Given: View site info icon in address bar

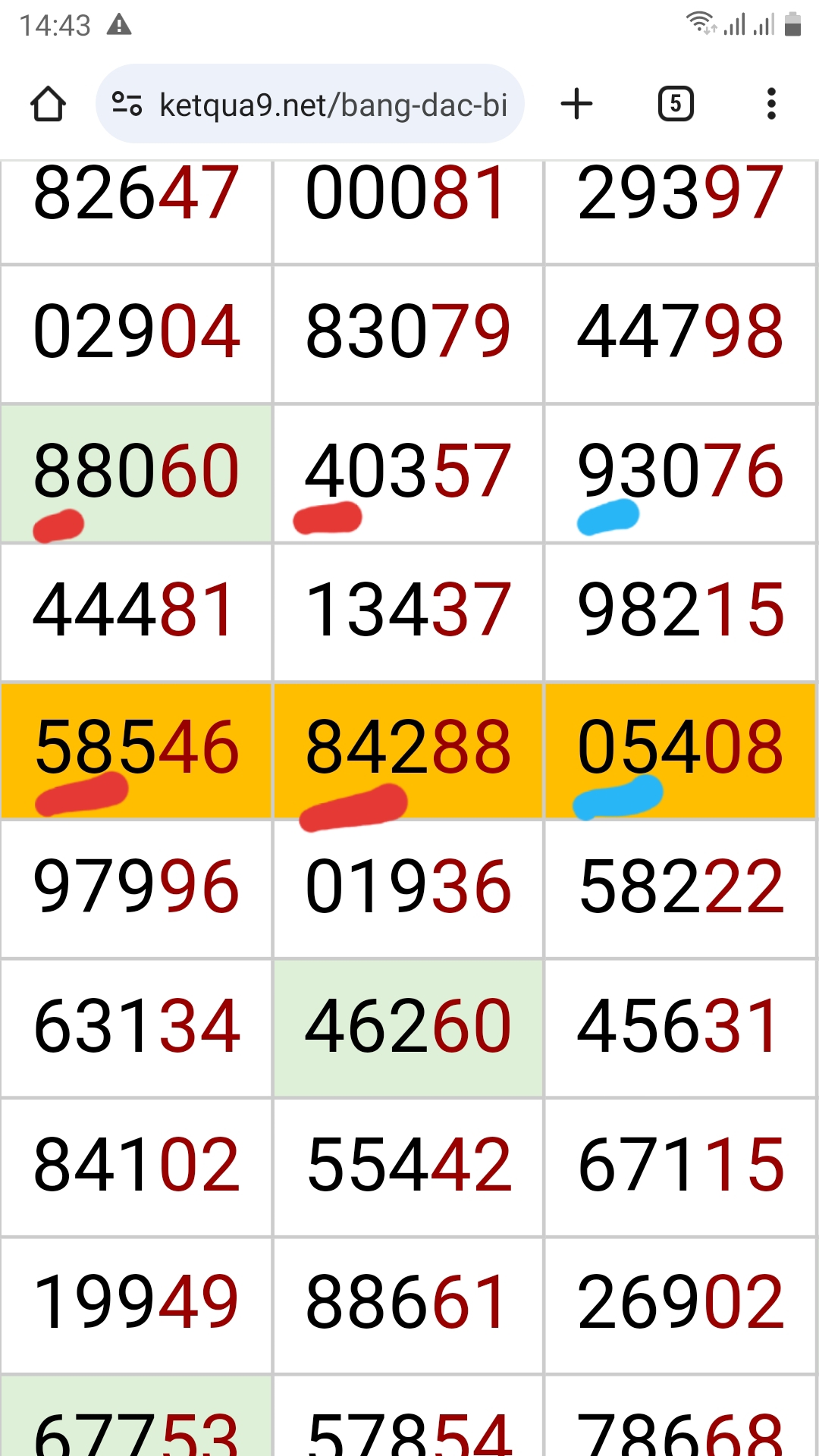Looking at the screenshot, I should [x=127, y=104].
